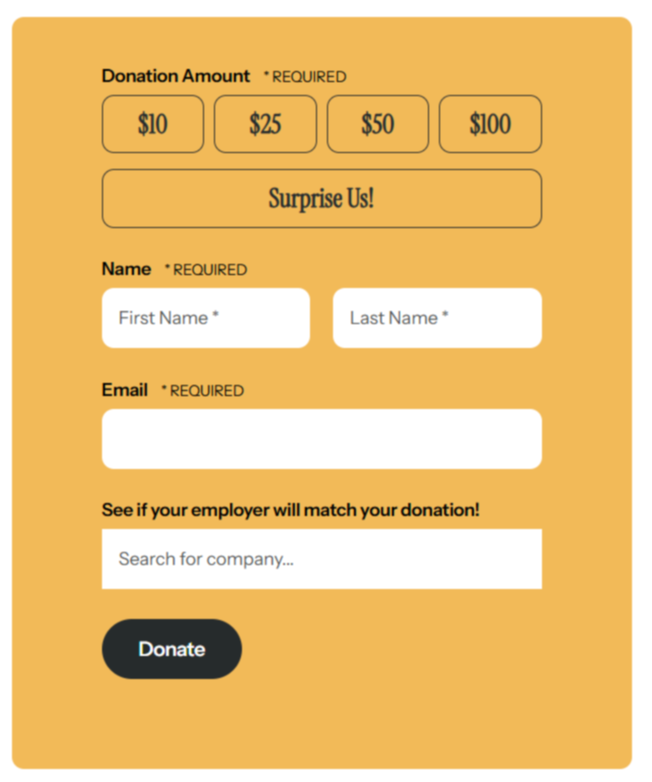Focus the First Name field
The width and height of the screenshot is (652, 782).
(x=205, y=318)
